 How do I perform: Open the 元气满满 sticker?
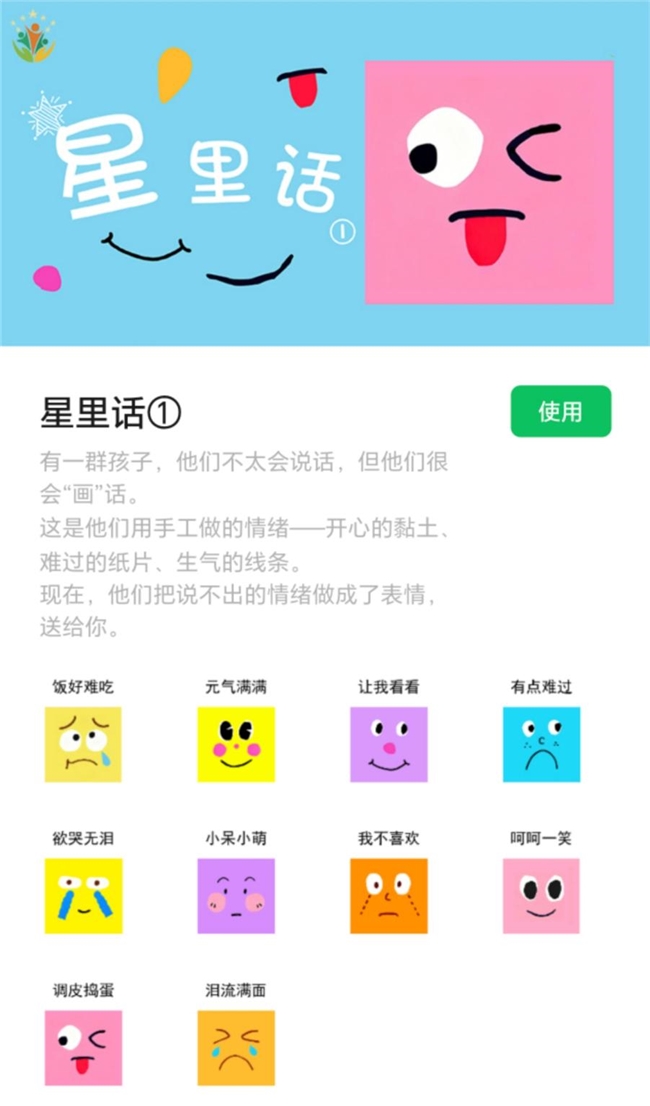coord(236,744)
